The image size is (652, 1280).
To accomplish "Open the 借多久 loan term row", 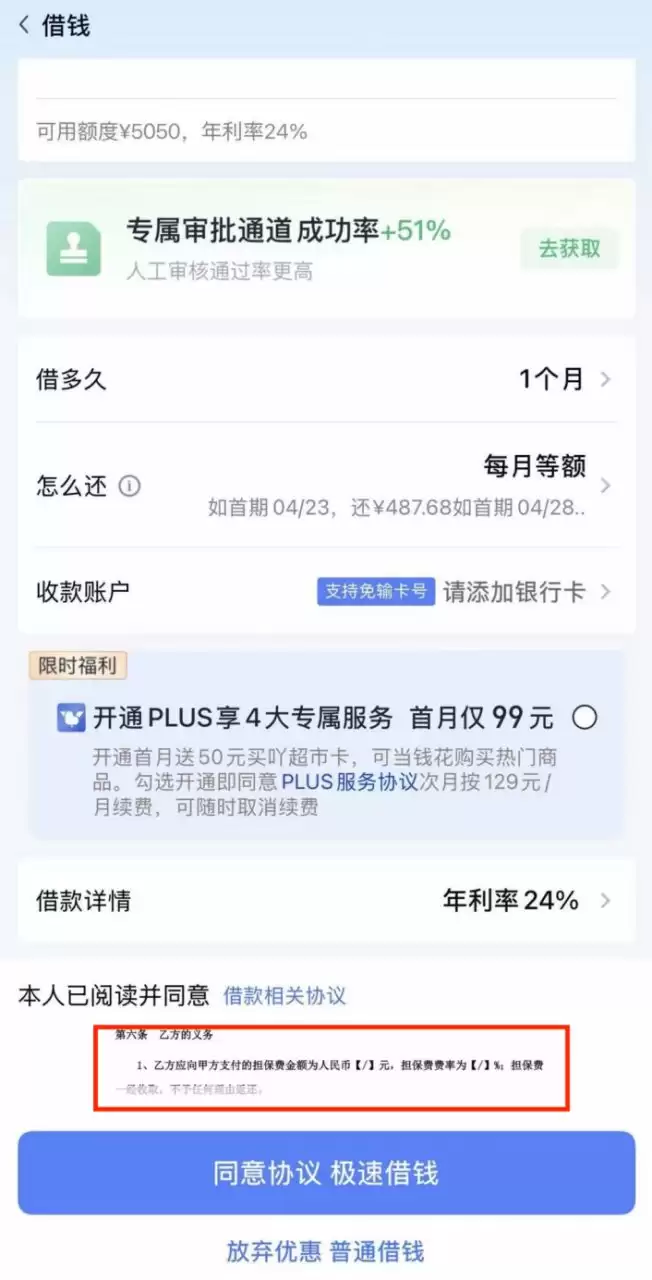I will [x=326, y=380].
